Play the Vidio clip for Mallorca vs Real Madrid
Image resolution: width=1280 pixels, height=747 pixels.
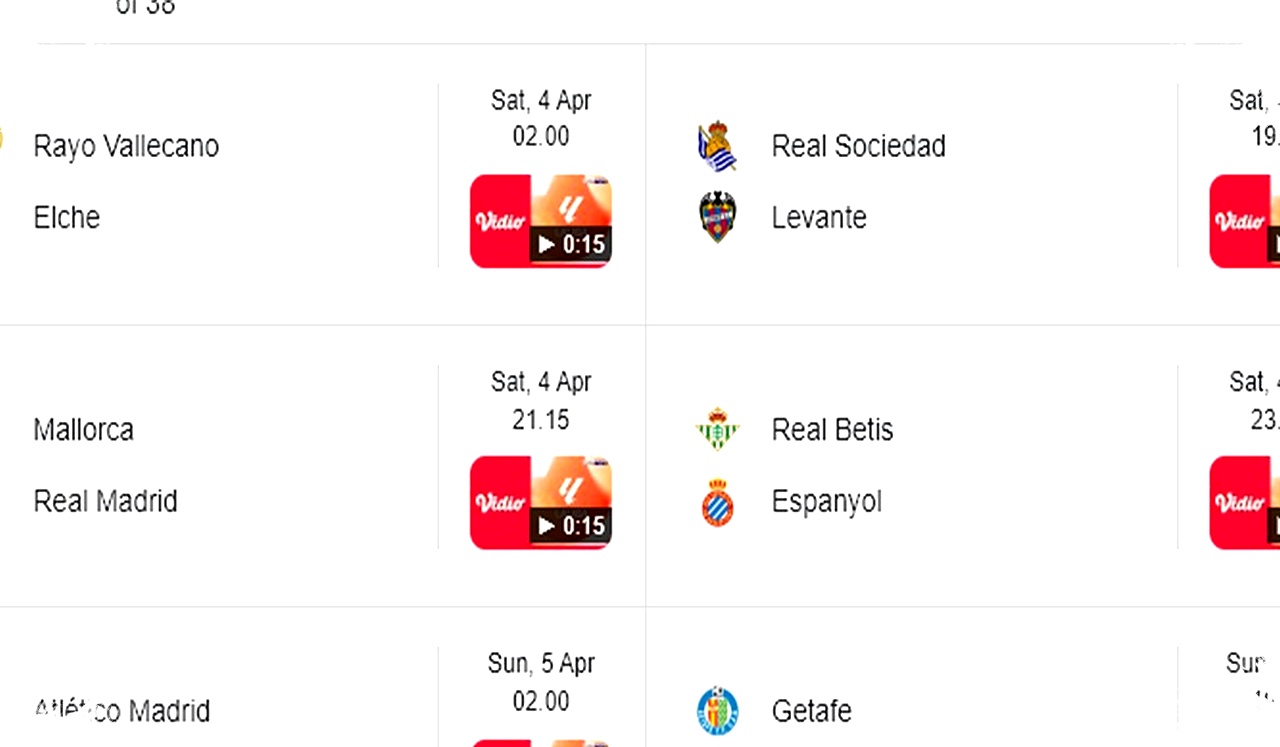pos(541,503)
